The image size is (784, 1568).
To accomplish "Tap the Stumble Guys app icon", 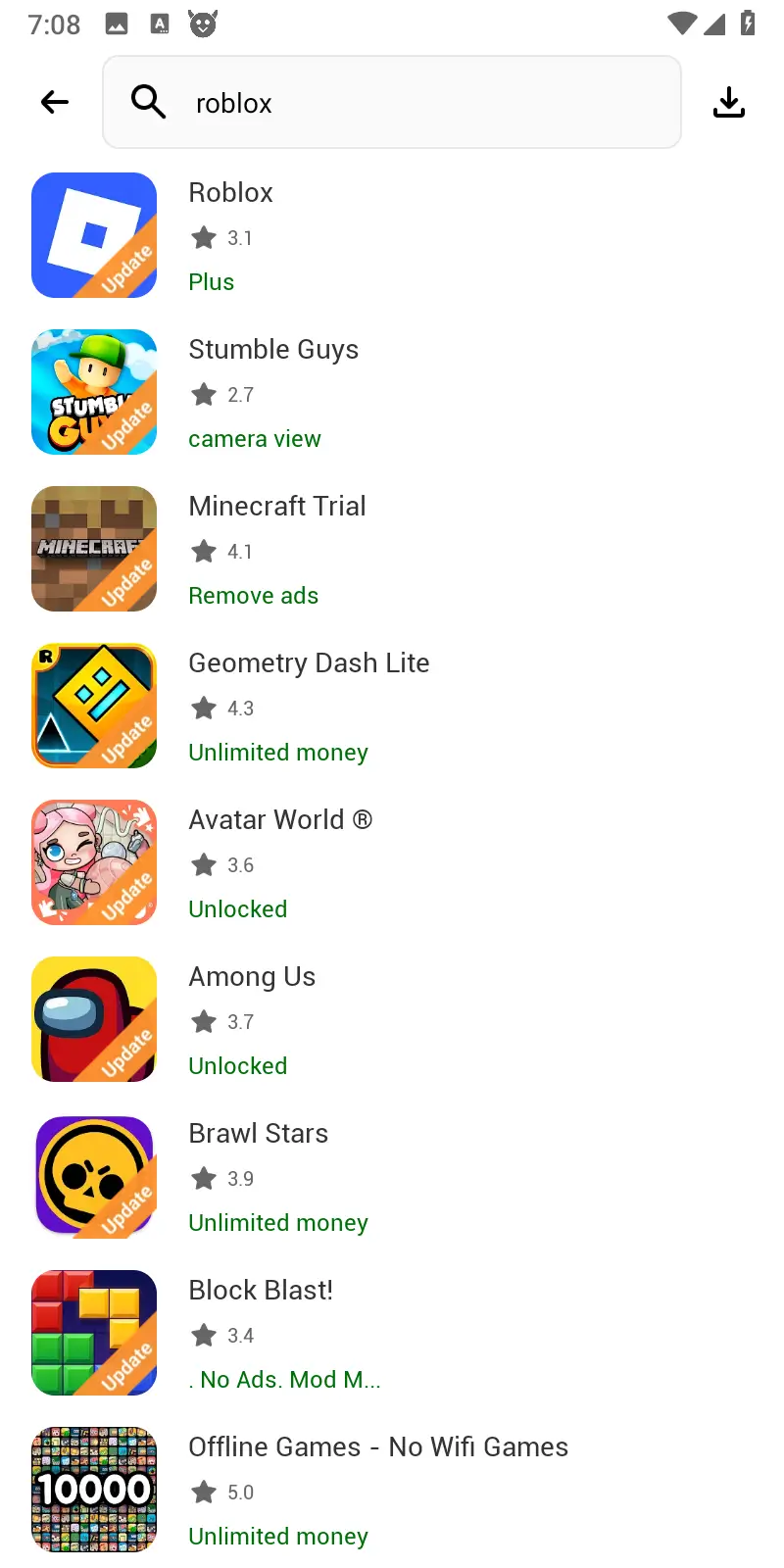I will [94, 392].
